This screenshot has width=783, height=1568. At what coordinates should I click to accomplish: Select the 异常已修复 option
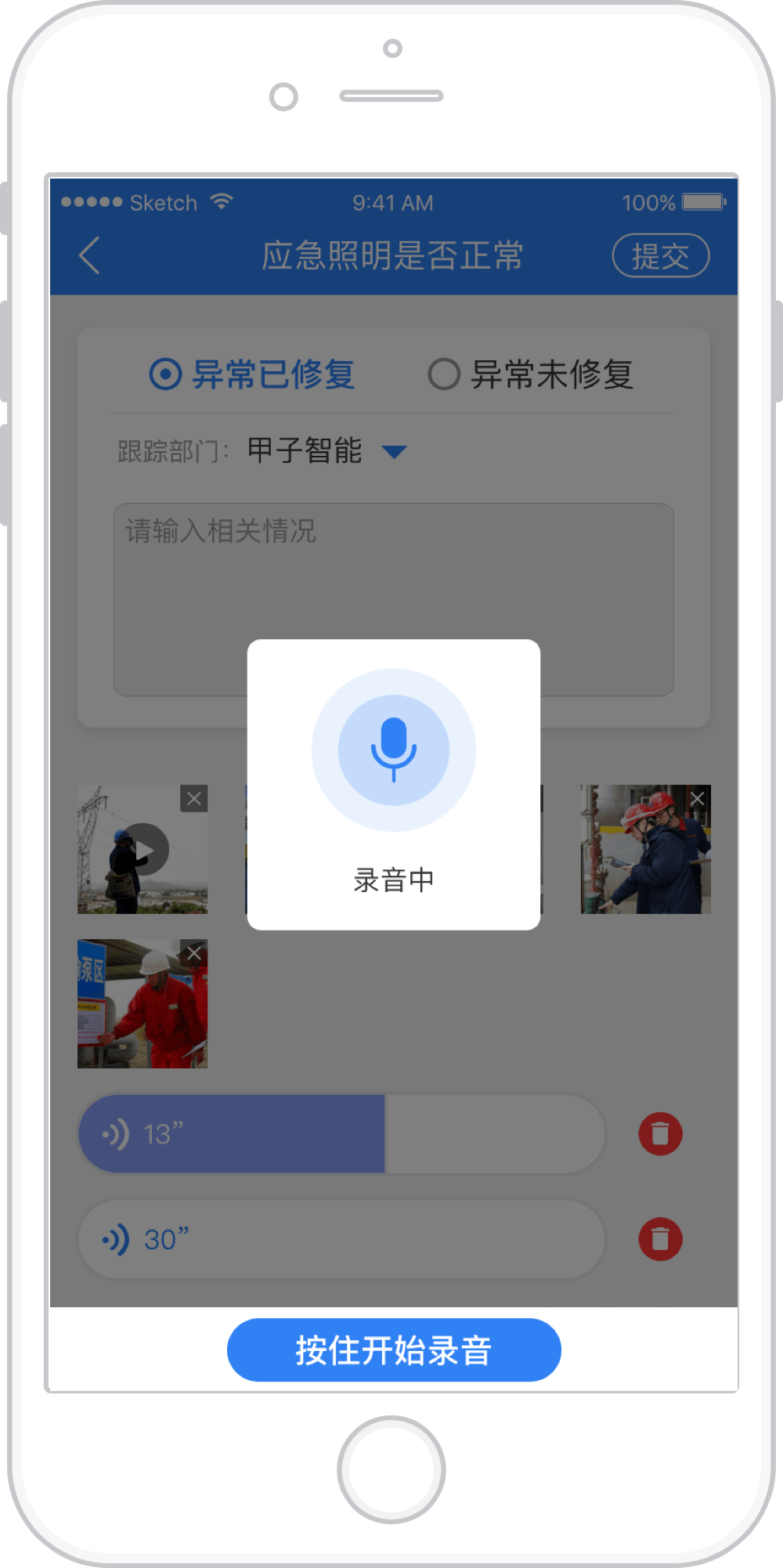(x=251, y=374)
